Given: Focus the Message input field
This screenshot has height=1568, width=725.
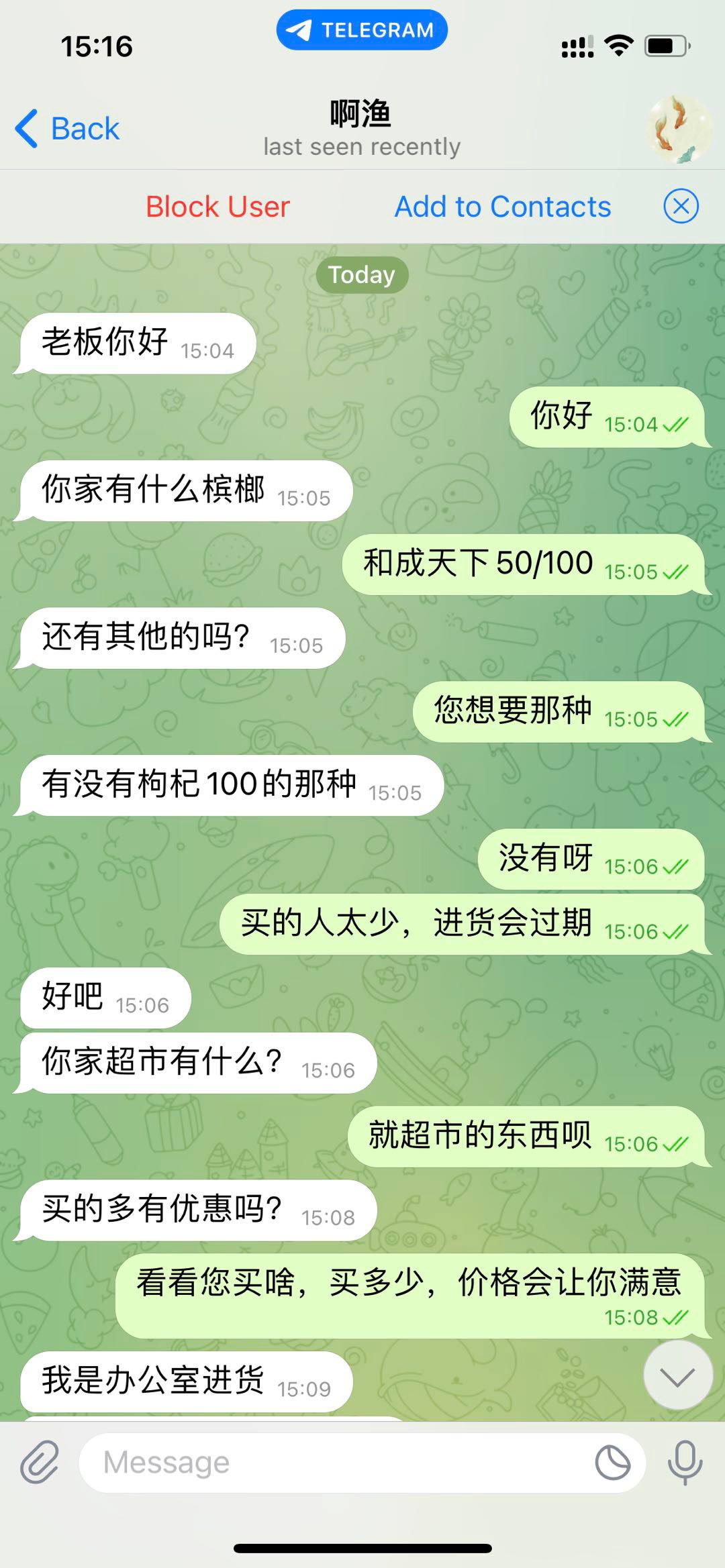Looking at the screenshot, I should (336, 1463).
